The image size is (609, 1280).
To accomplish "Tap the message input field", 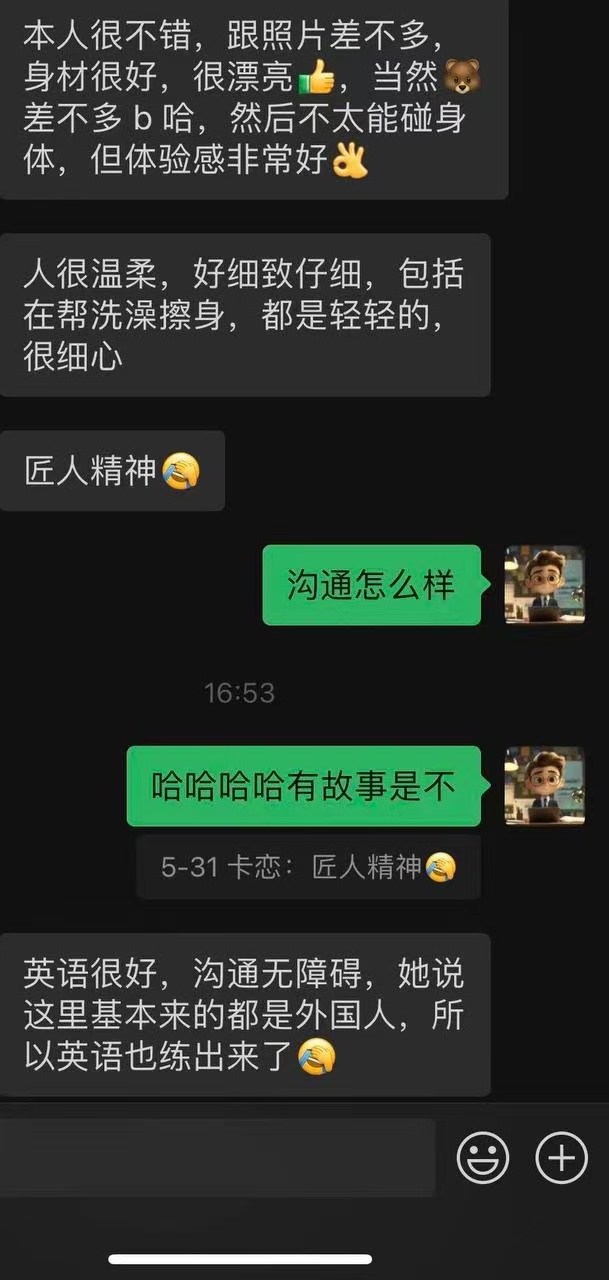I will 217,1158.
